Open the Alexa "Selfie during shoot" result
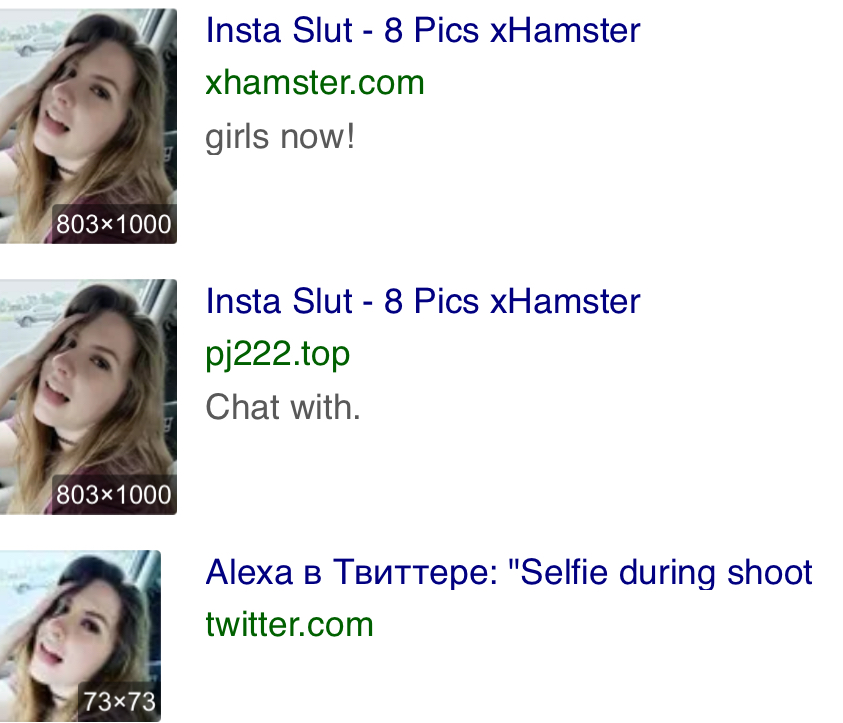 pyautogui.click(x=508, y=573)
